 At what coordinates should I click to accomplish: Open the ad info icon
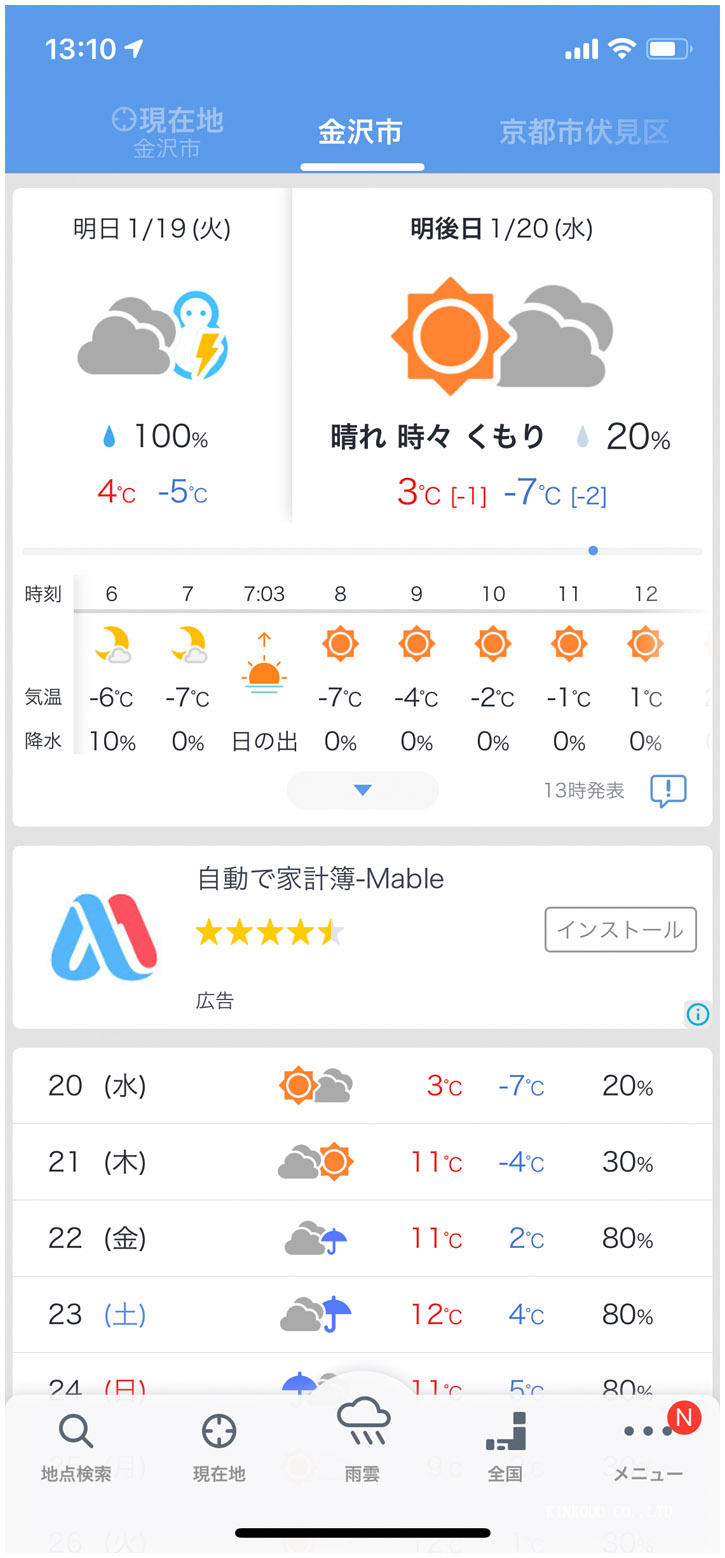coord(698,1014)
